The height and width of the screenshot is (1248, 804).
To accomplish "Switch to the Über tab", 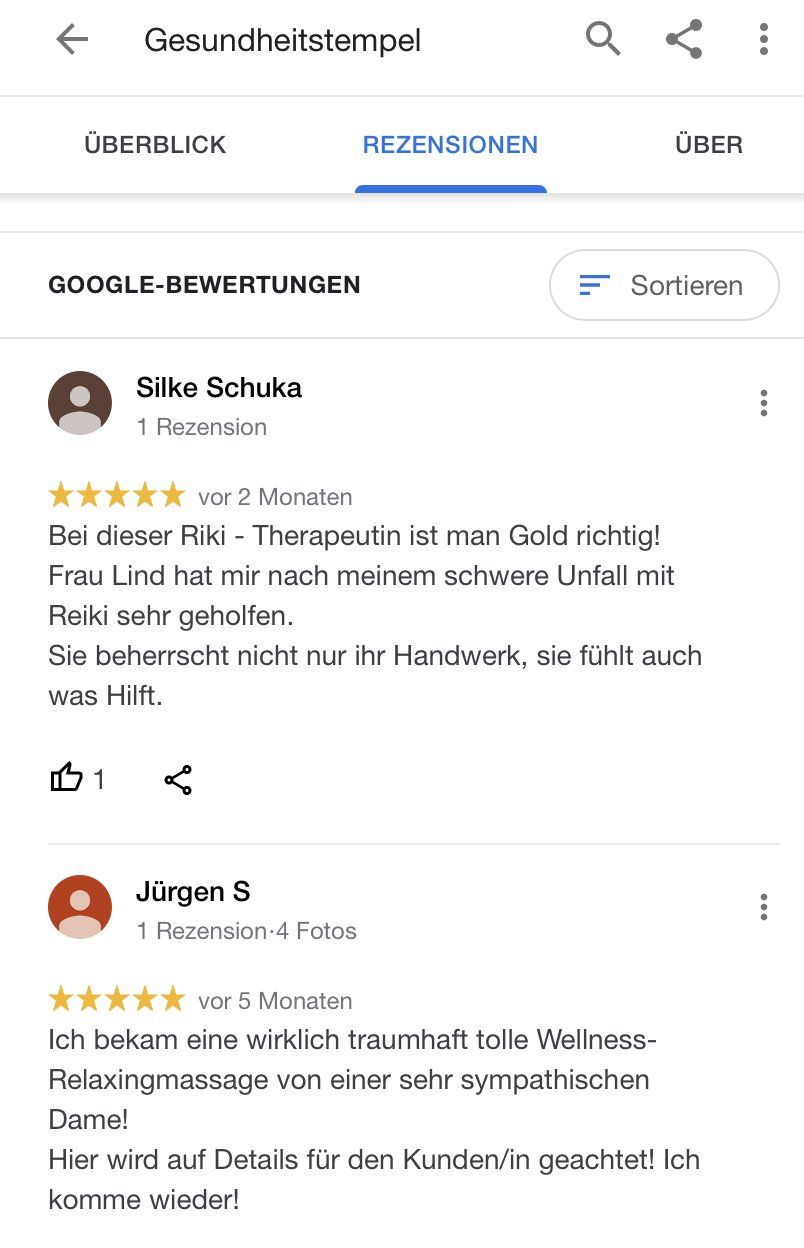I will (x=709, y=145).
